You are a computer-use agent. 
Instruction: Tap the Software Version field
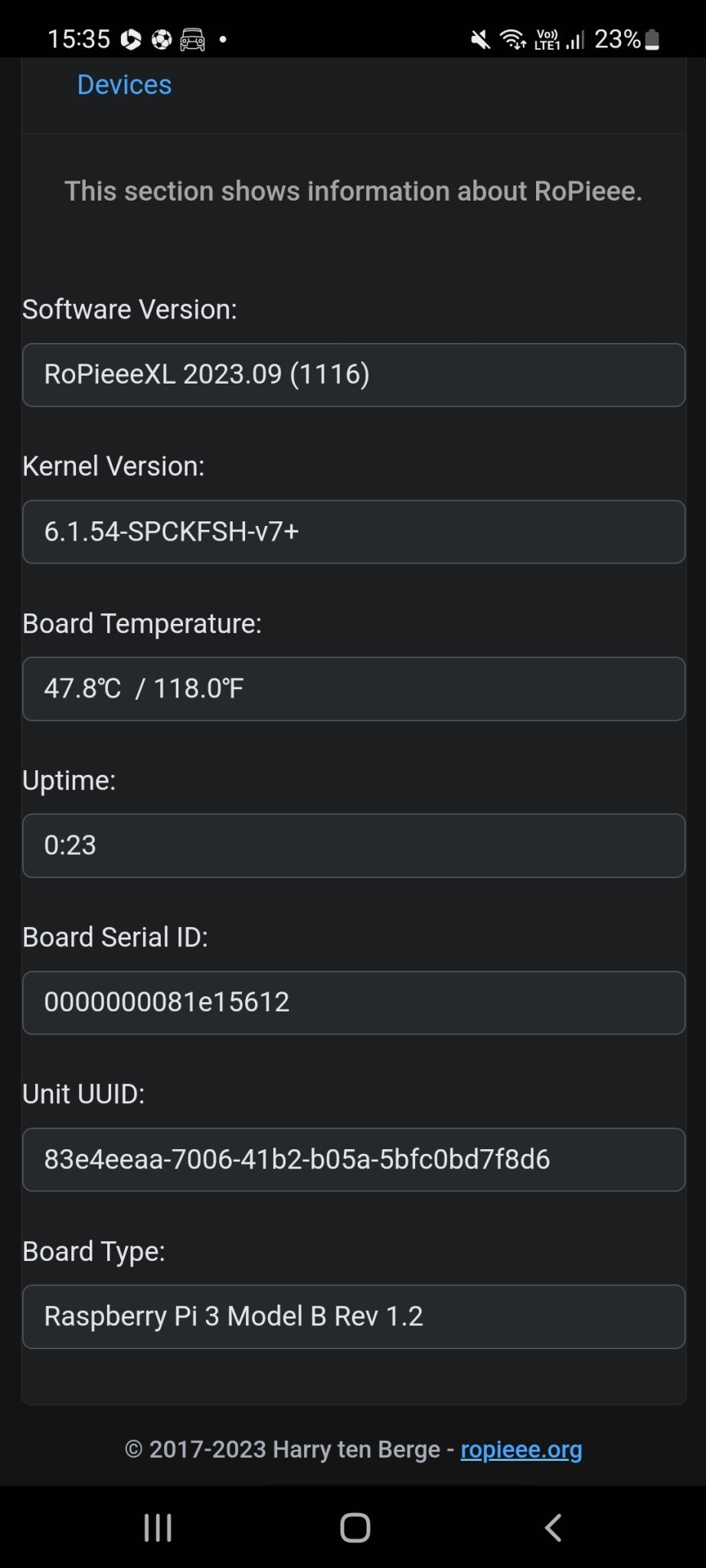click(x=353, y=374)
